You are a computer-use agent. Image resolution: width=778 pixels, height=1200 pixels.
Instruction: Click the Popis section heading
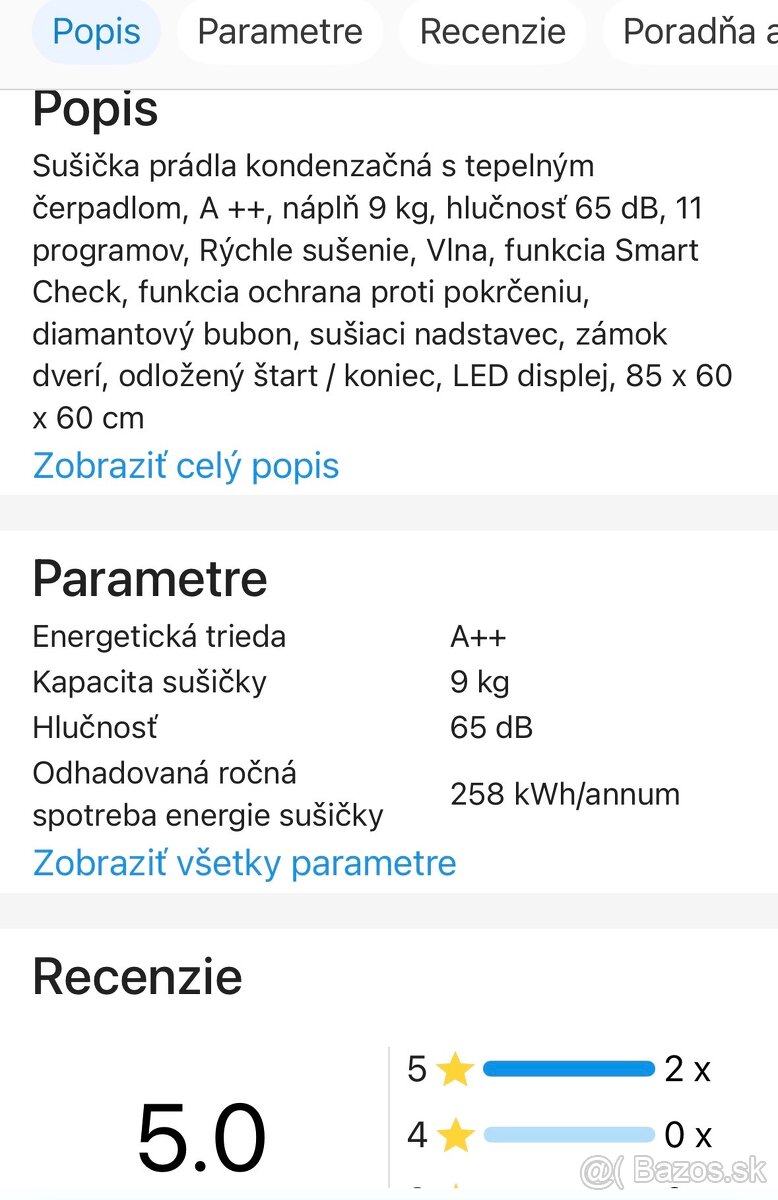pos(95,110)
